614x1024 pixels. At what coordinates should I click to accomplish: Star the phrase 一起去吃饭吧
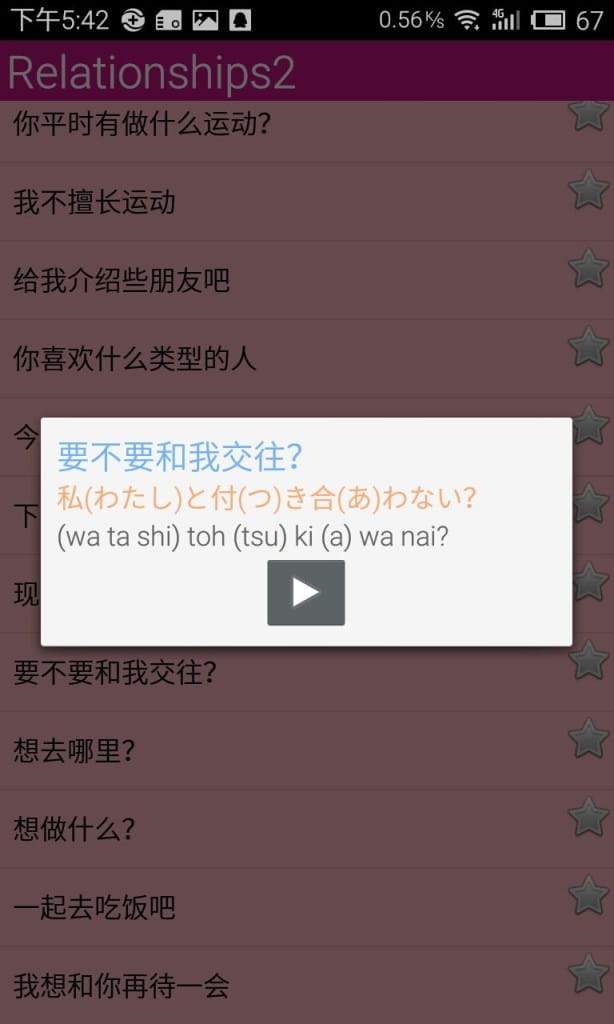click(x=588, y=895)
